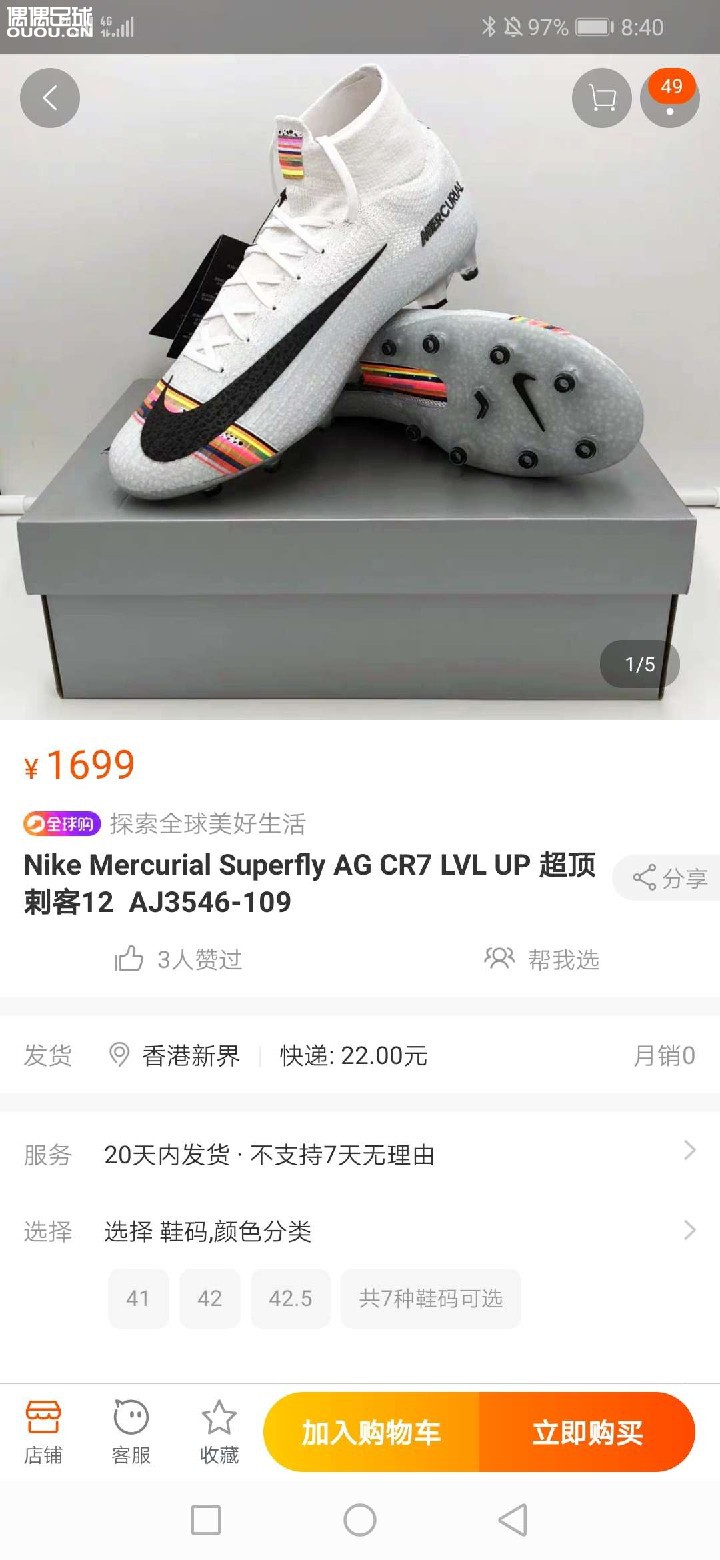Image resolution: width=720 pixels, height=1560 pixels.
Task: Add item to favorites with 收藏
Action: [219, 1432]
